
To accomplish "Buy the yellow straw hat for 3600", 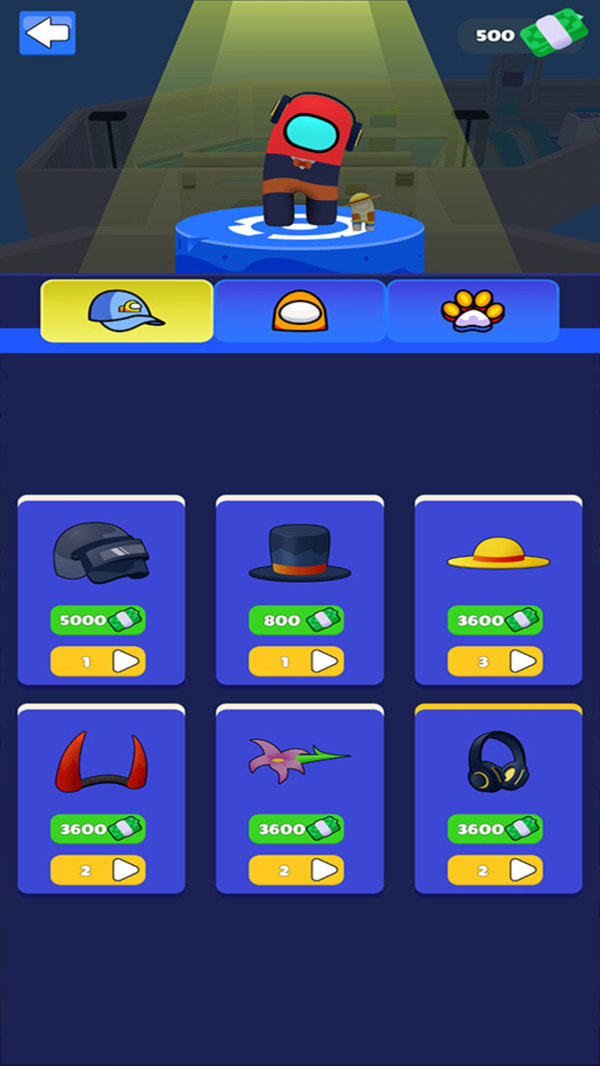I will click(495, 620).
